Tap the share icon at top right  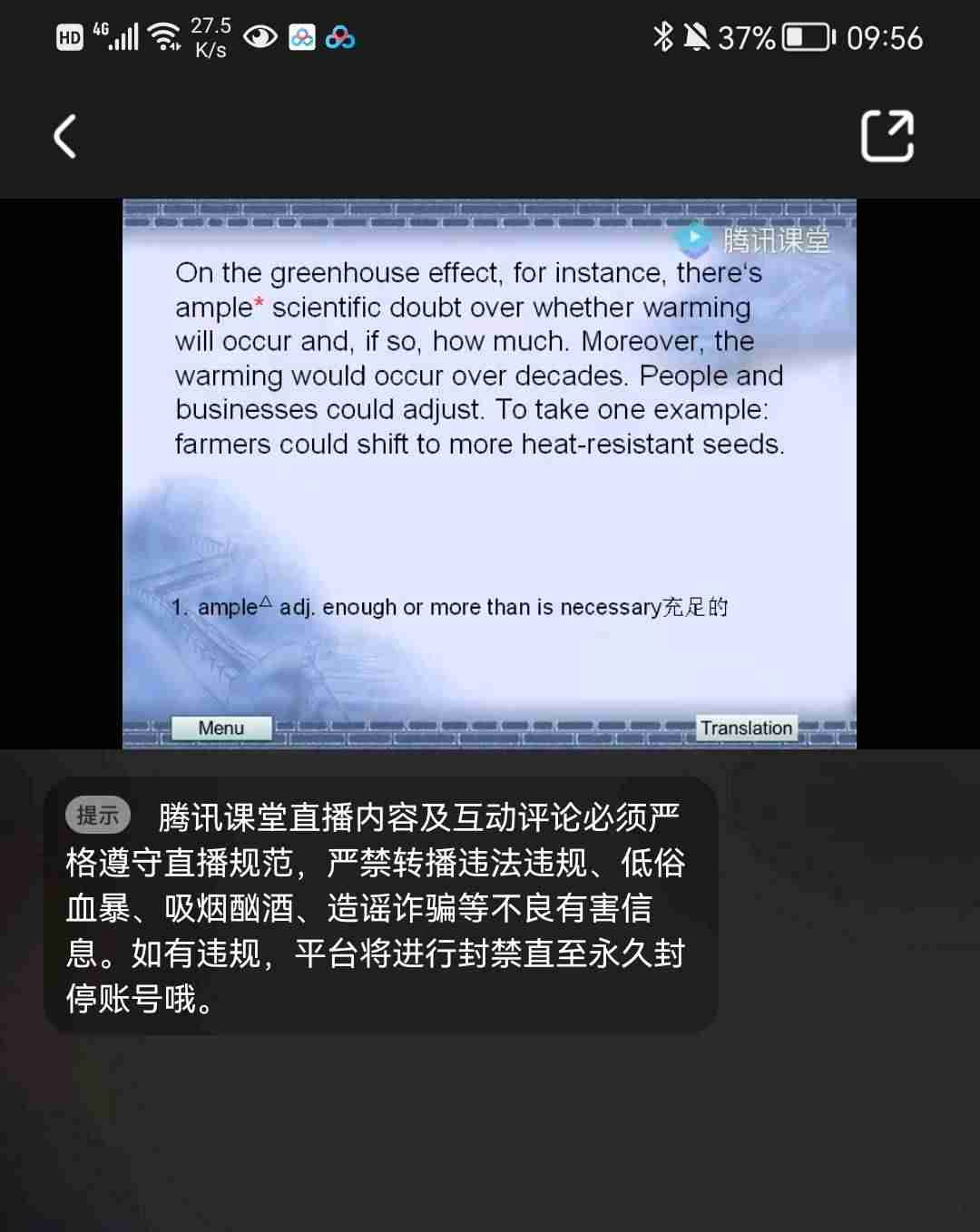coord(887,136)
